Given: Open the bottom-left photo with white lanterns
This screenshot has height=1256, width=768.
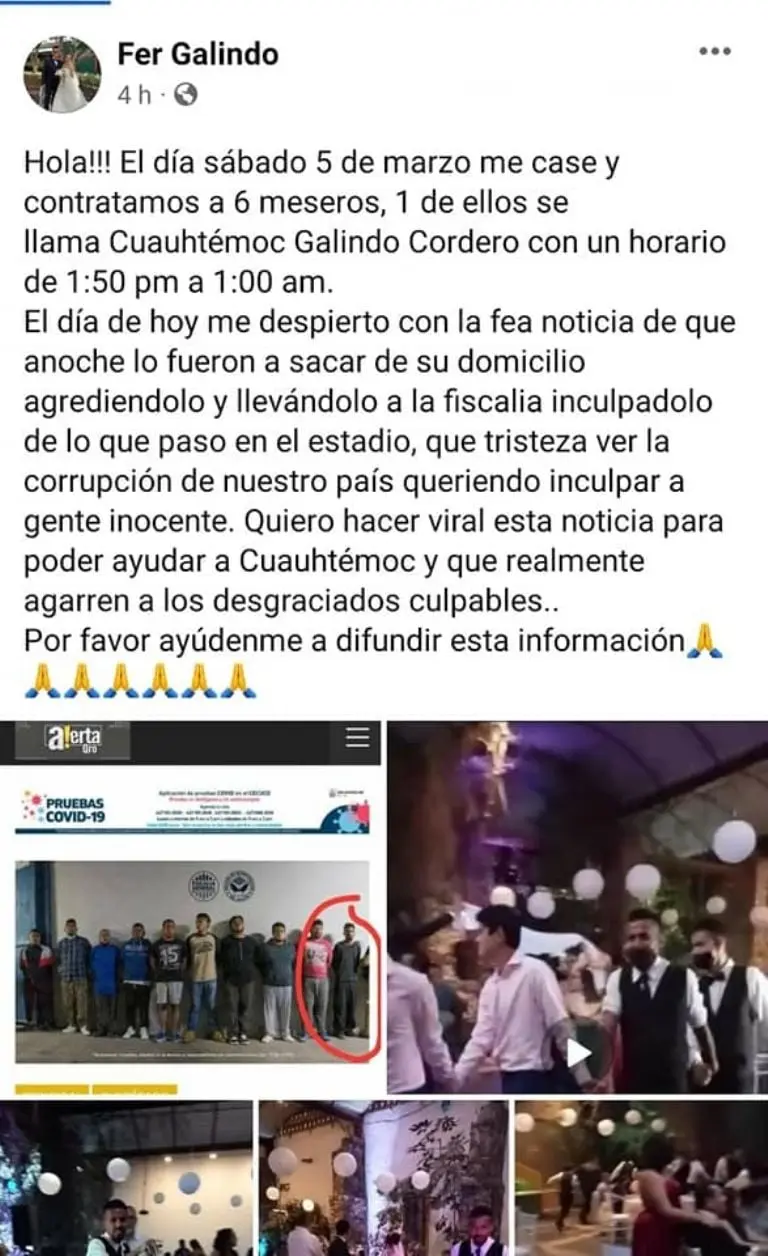Looking at the screenshot, I should (x=126, y=1178).
